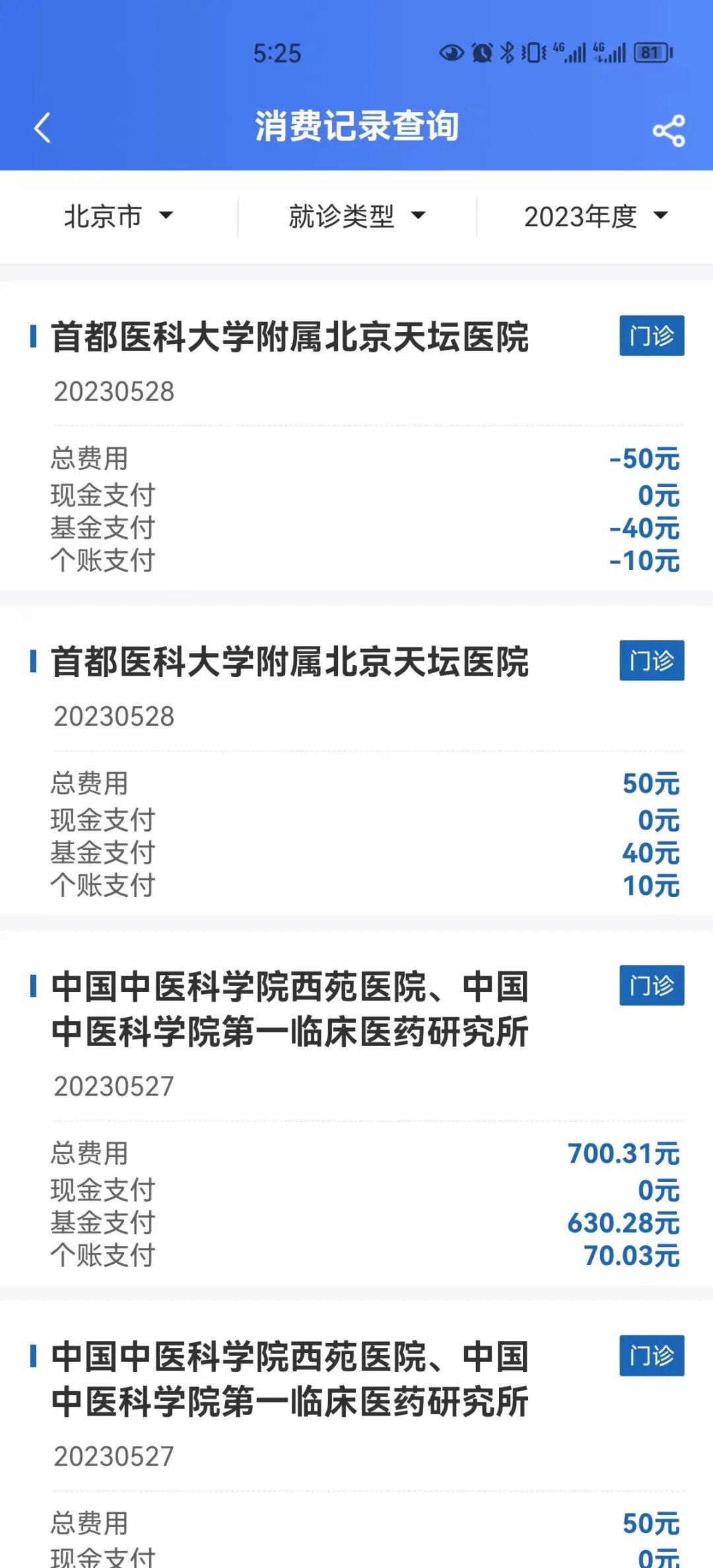Screen dimensions: 713x1568
Task: Click the 消费记录查询 page title
Action: click(356, 127)
